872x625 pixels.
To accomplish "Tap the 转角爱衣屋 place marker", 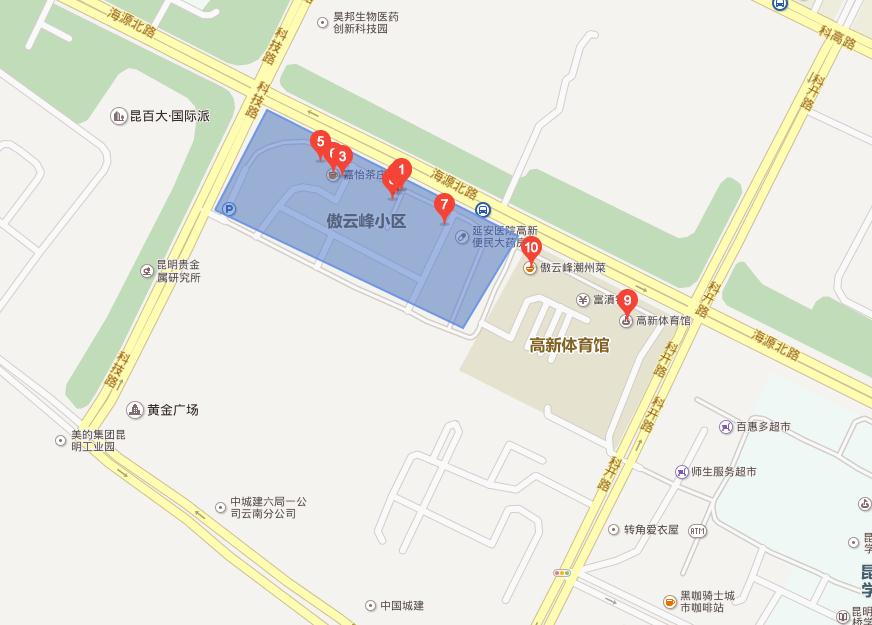I will tap(613, 529).
